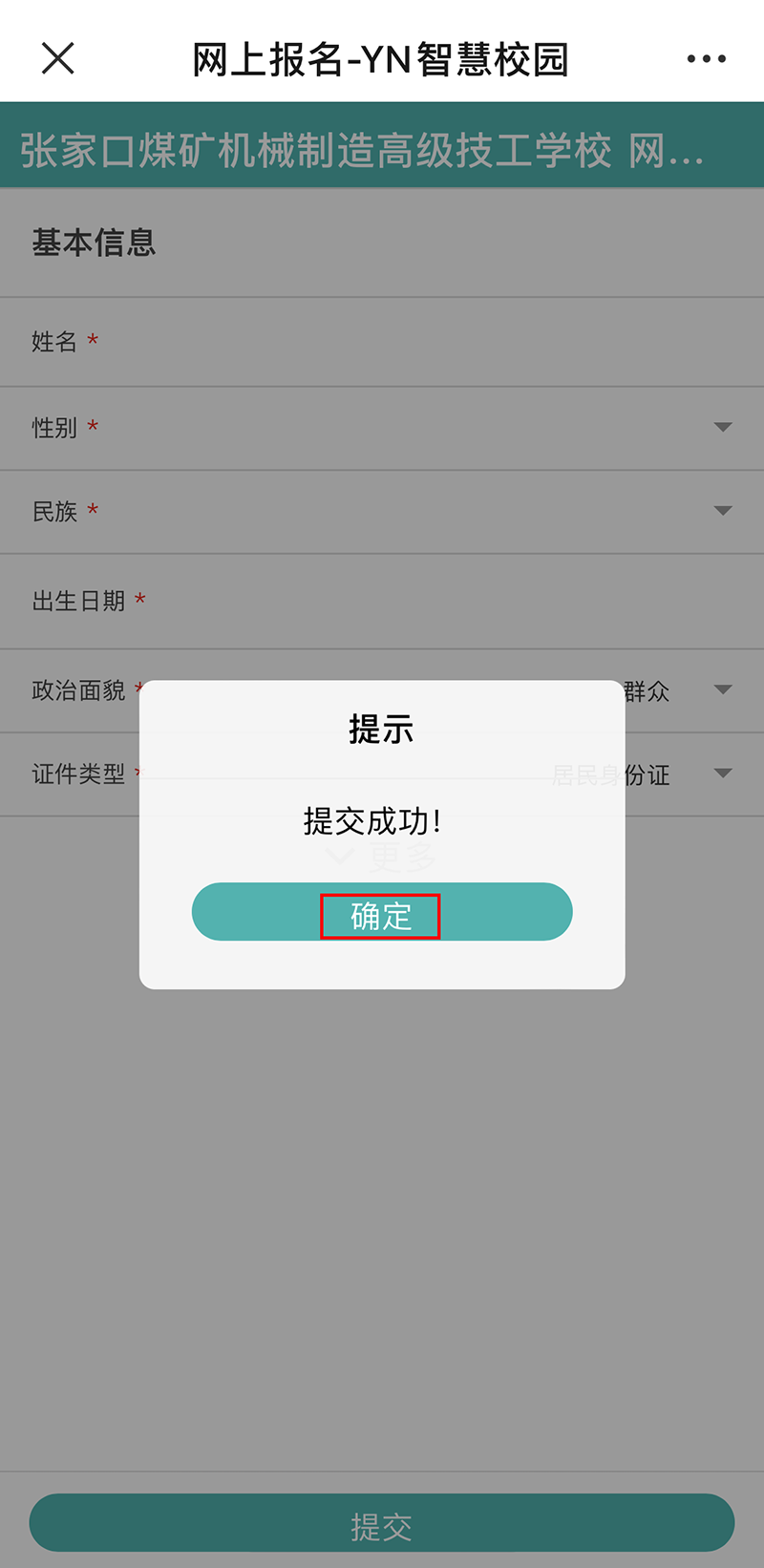Open the 证件类型 dropdown
764x1568 pixels.
(x=722, y=773)
